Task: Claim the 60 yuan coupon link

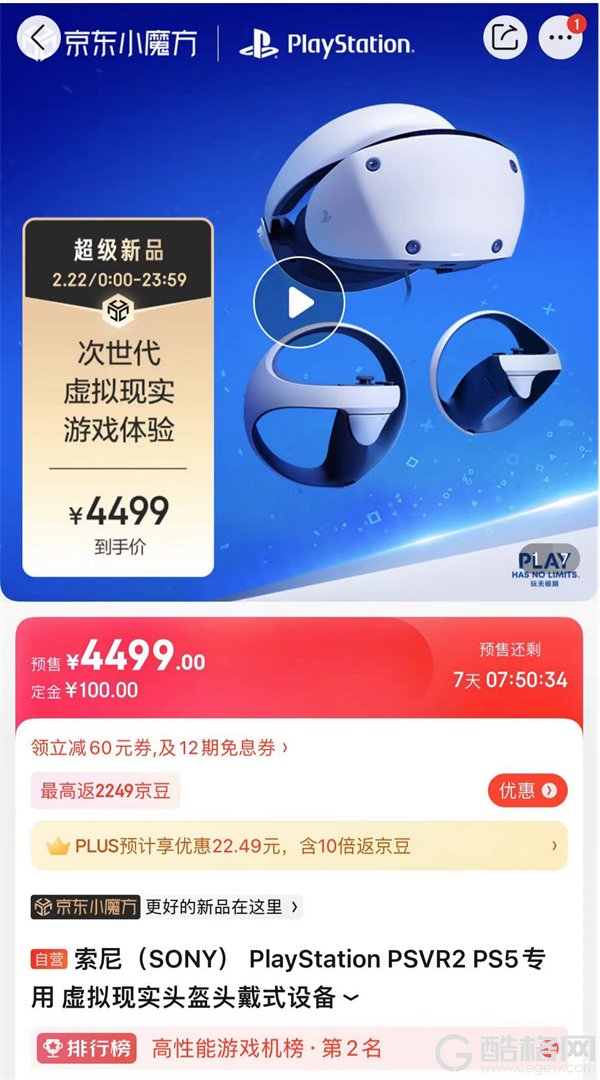Action: 160,747
